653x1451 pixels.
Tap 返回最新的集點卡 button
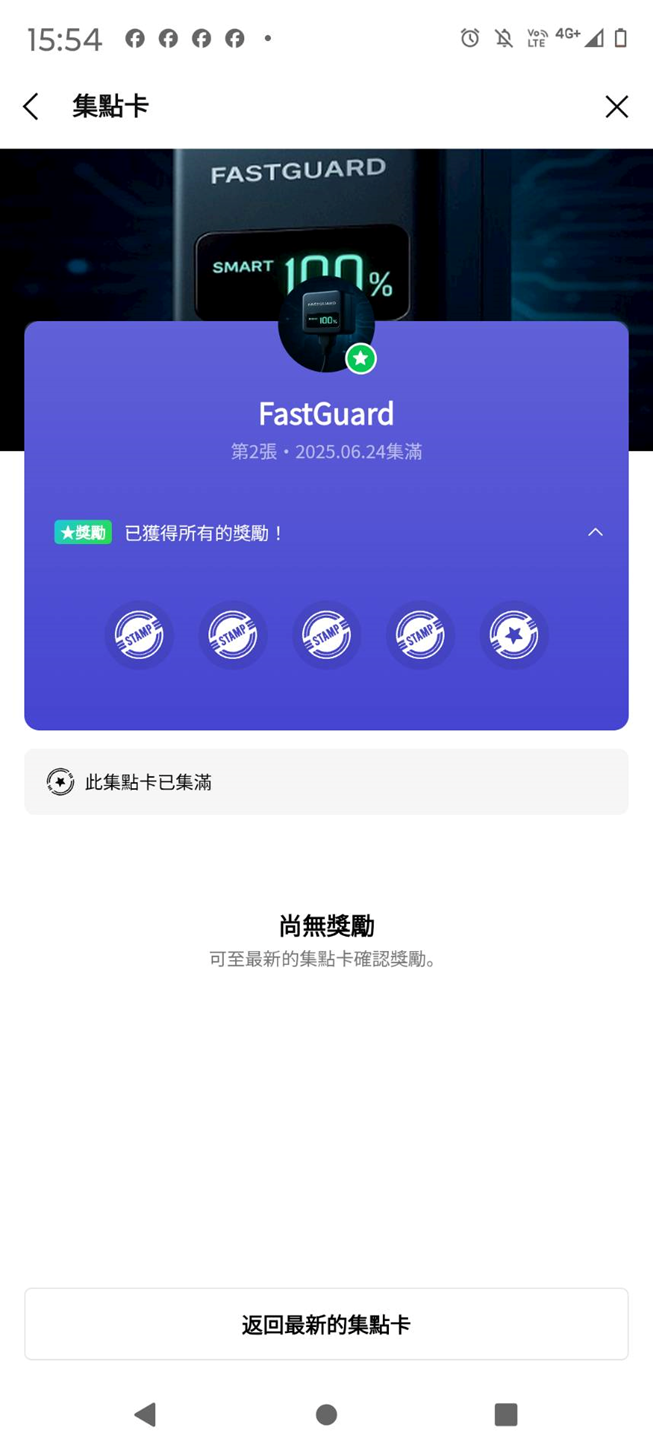click(326, 1324)
